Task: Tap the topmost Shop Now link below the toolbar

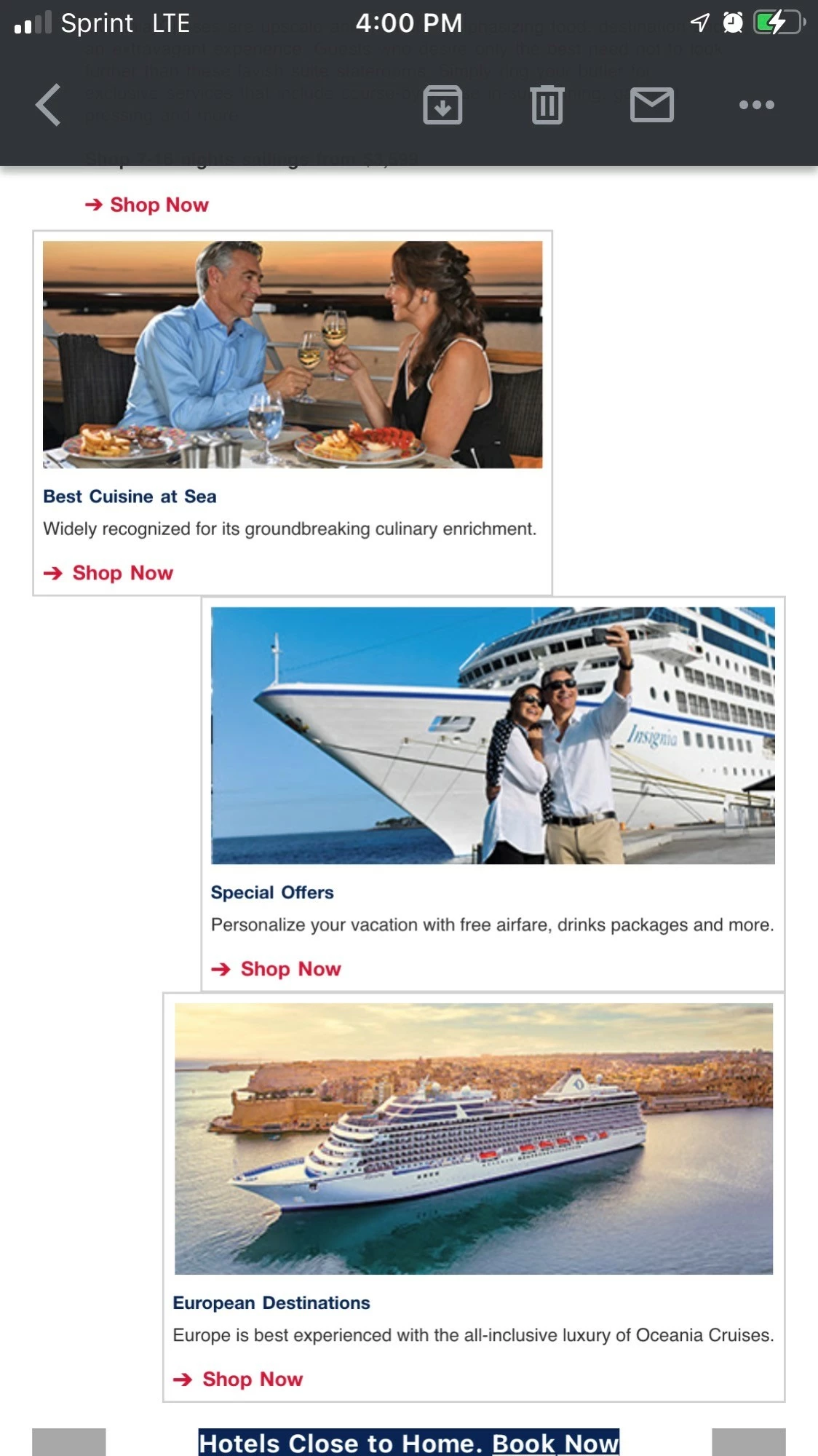Action: tap(158, 205)
